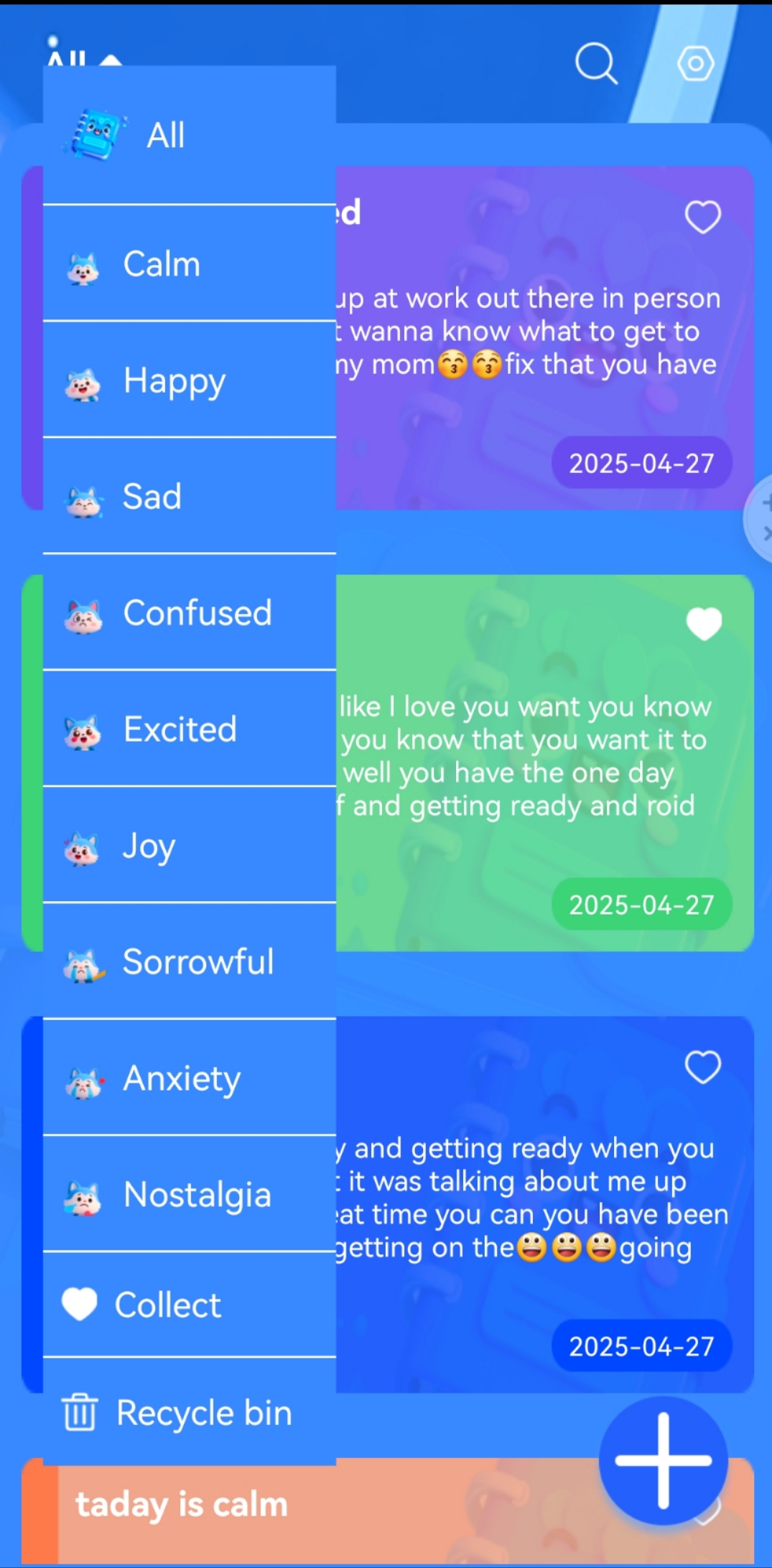Choose the Sad mood filter
Viewport: 772px width, 1568px height.
(152, 497)
